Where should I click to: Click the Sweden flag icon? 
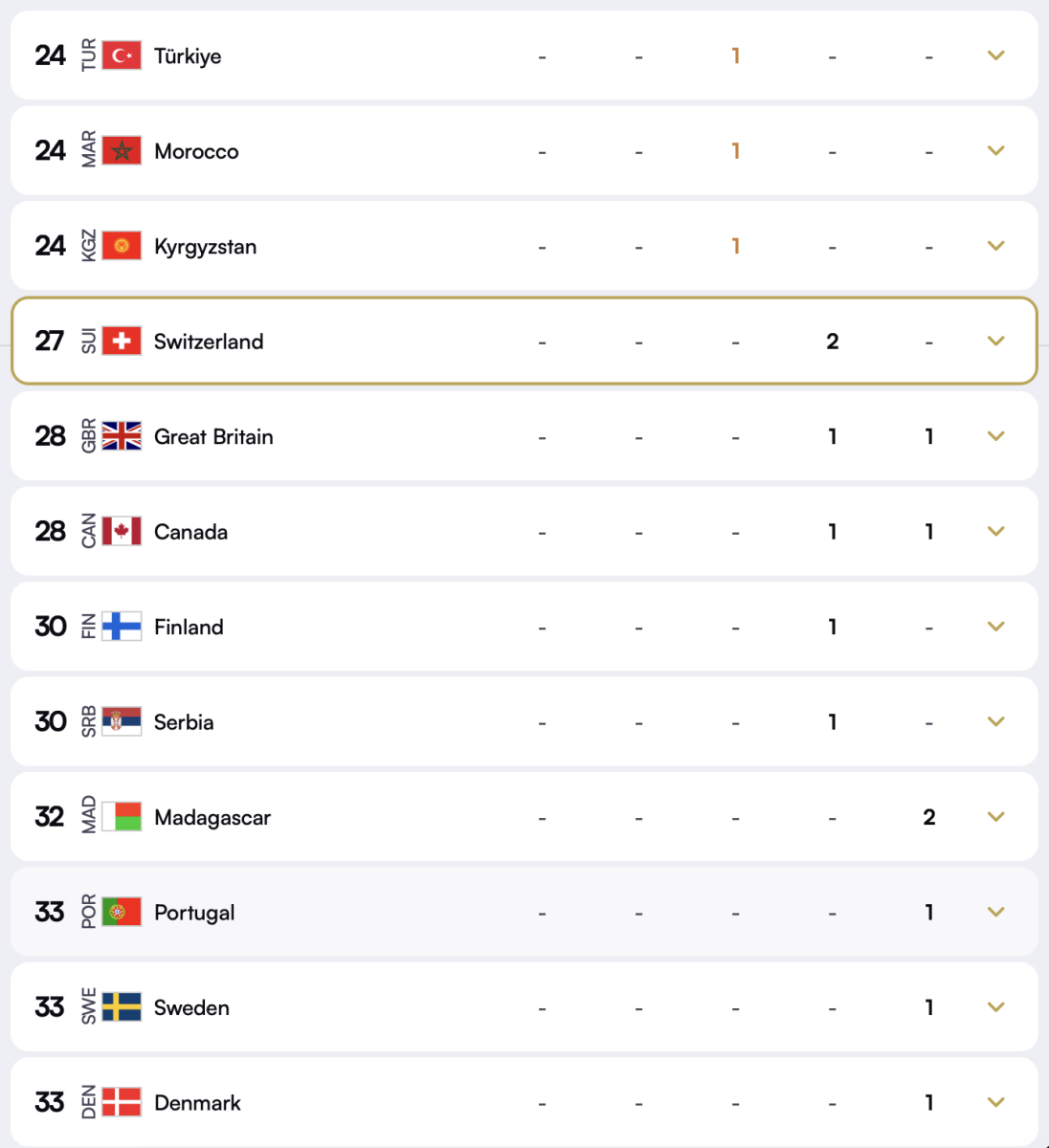pos(123,1007)
